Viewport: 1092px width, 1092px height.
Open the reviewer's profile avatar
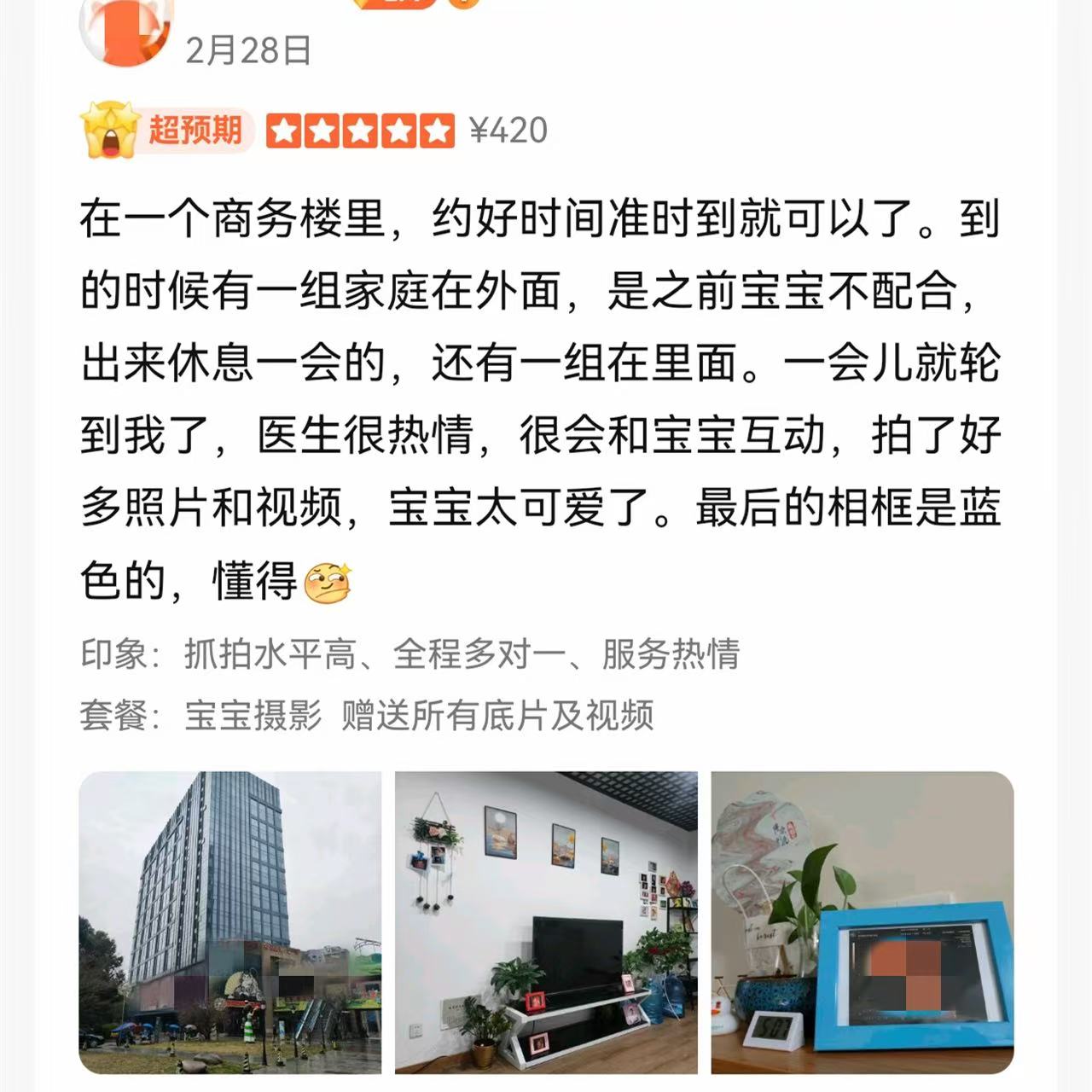125,30
